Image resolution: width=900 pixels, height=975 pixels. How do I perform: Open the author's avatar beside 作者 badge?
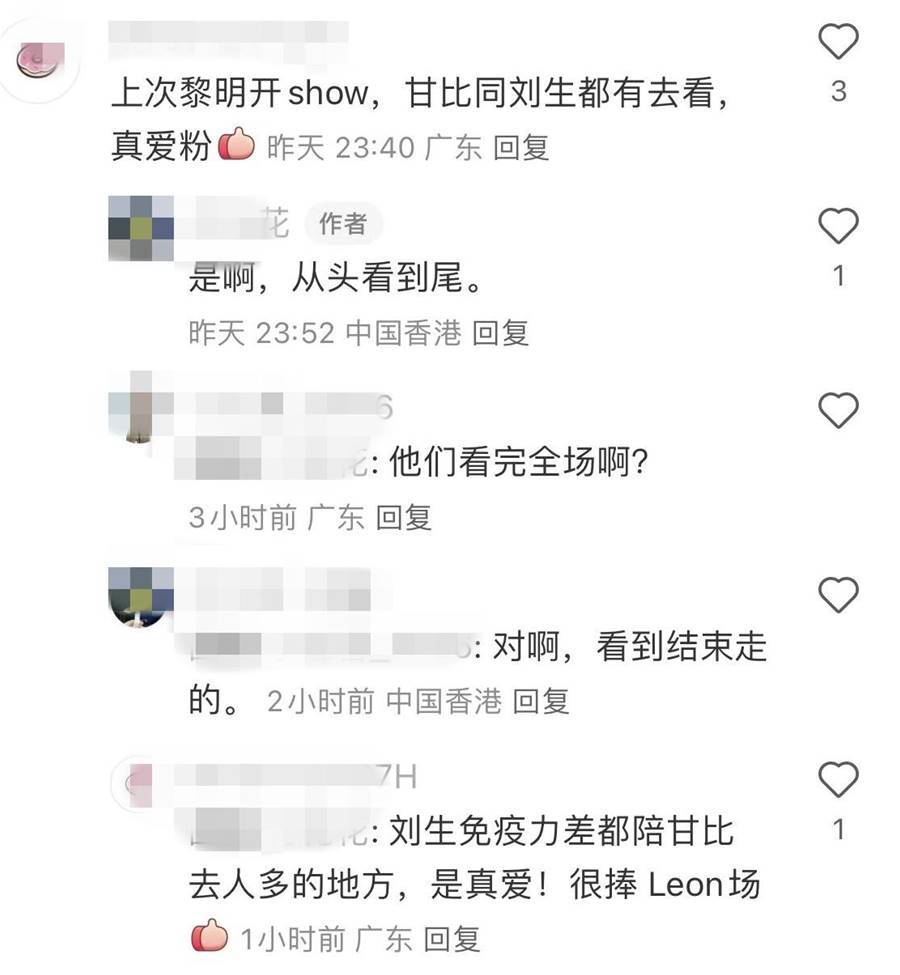[x=140, y=227]
